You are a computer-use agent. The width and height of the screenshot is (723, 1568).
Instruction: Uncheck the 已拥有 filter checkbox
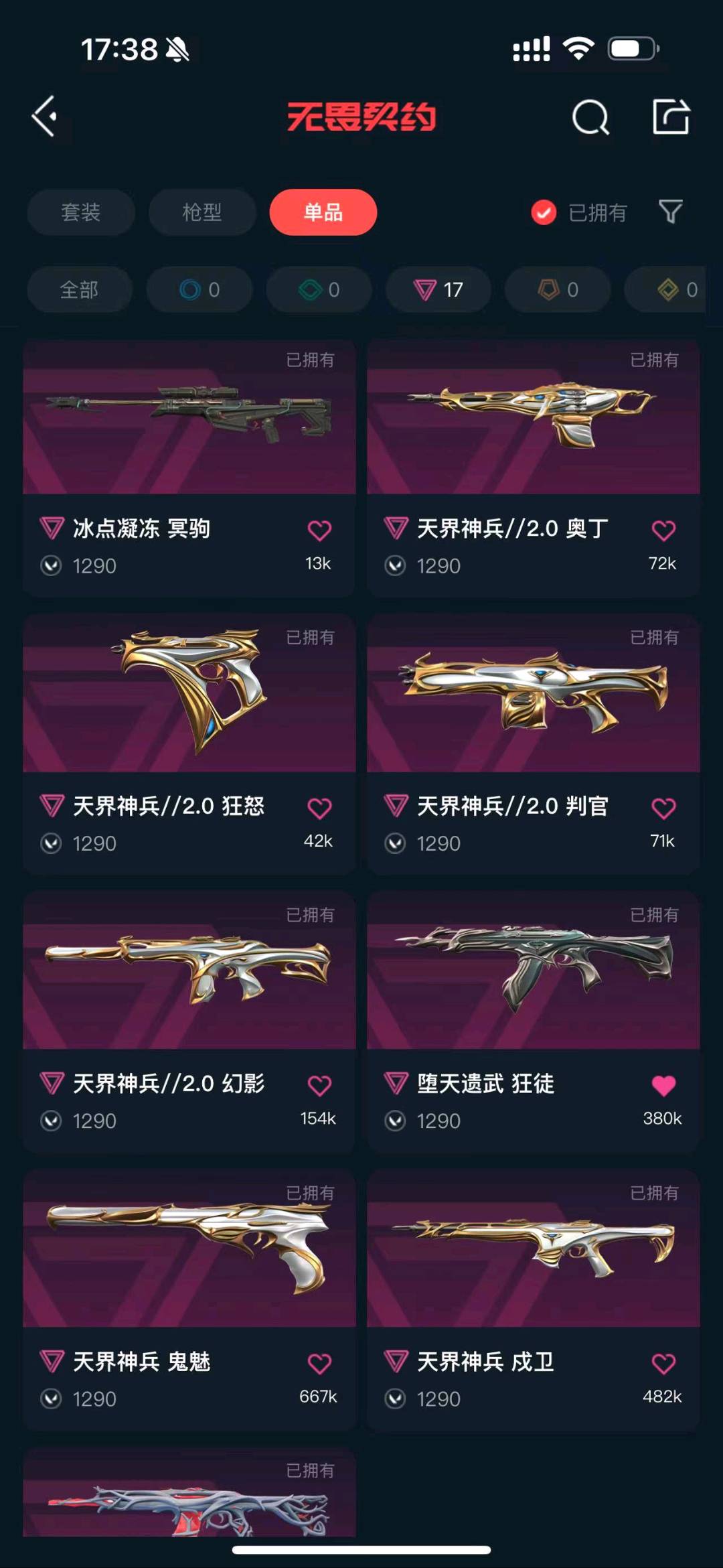click(544, 213)
